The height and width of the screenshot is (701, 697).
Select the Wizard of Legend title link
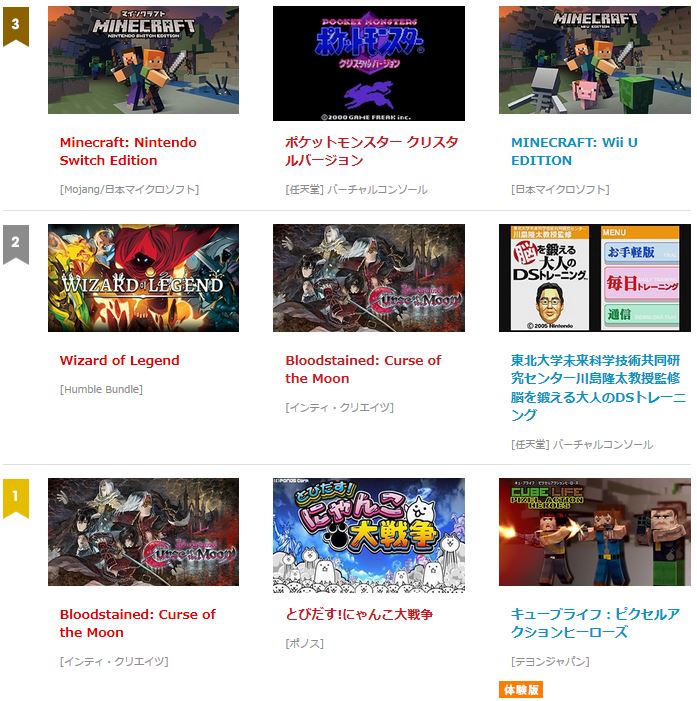coord(119,360)
